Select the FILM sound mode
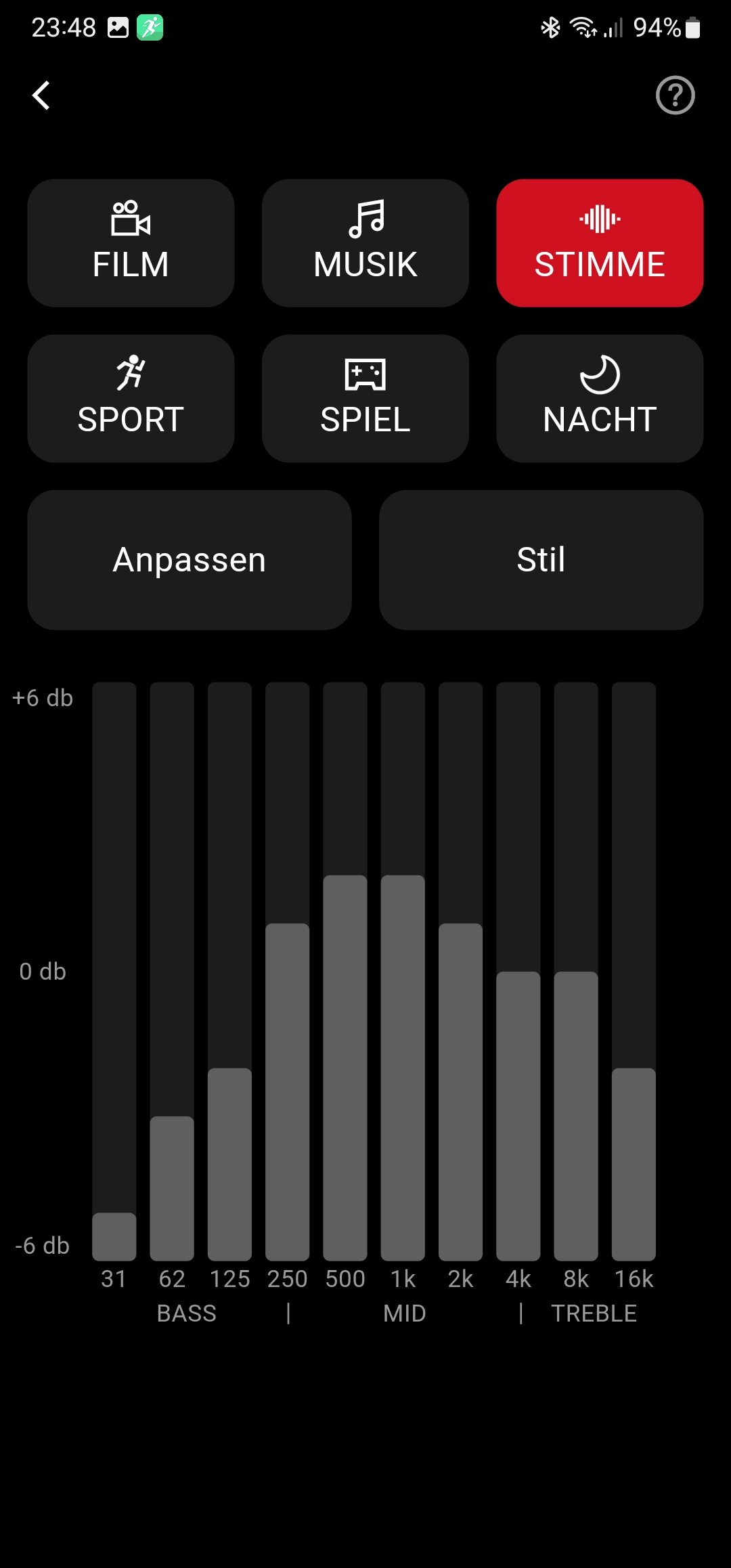731x1568 pixels. [x=131, y=243]
